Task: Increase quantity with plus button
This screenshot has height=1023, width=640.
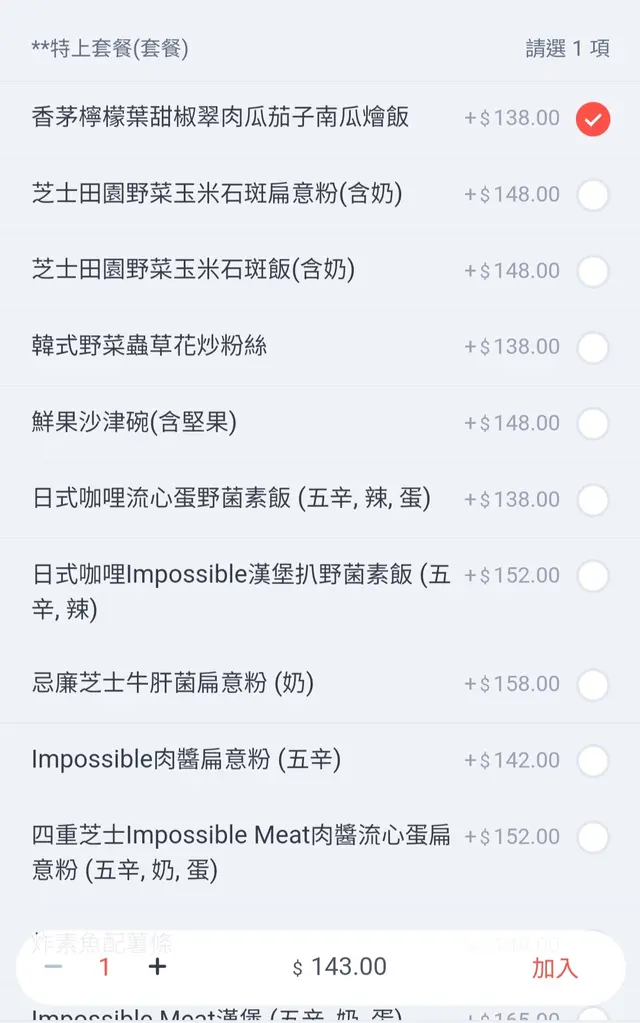Action: (x=157, y=967)
